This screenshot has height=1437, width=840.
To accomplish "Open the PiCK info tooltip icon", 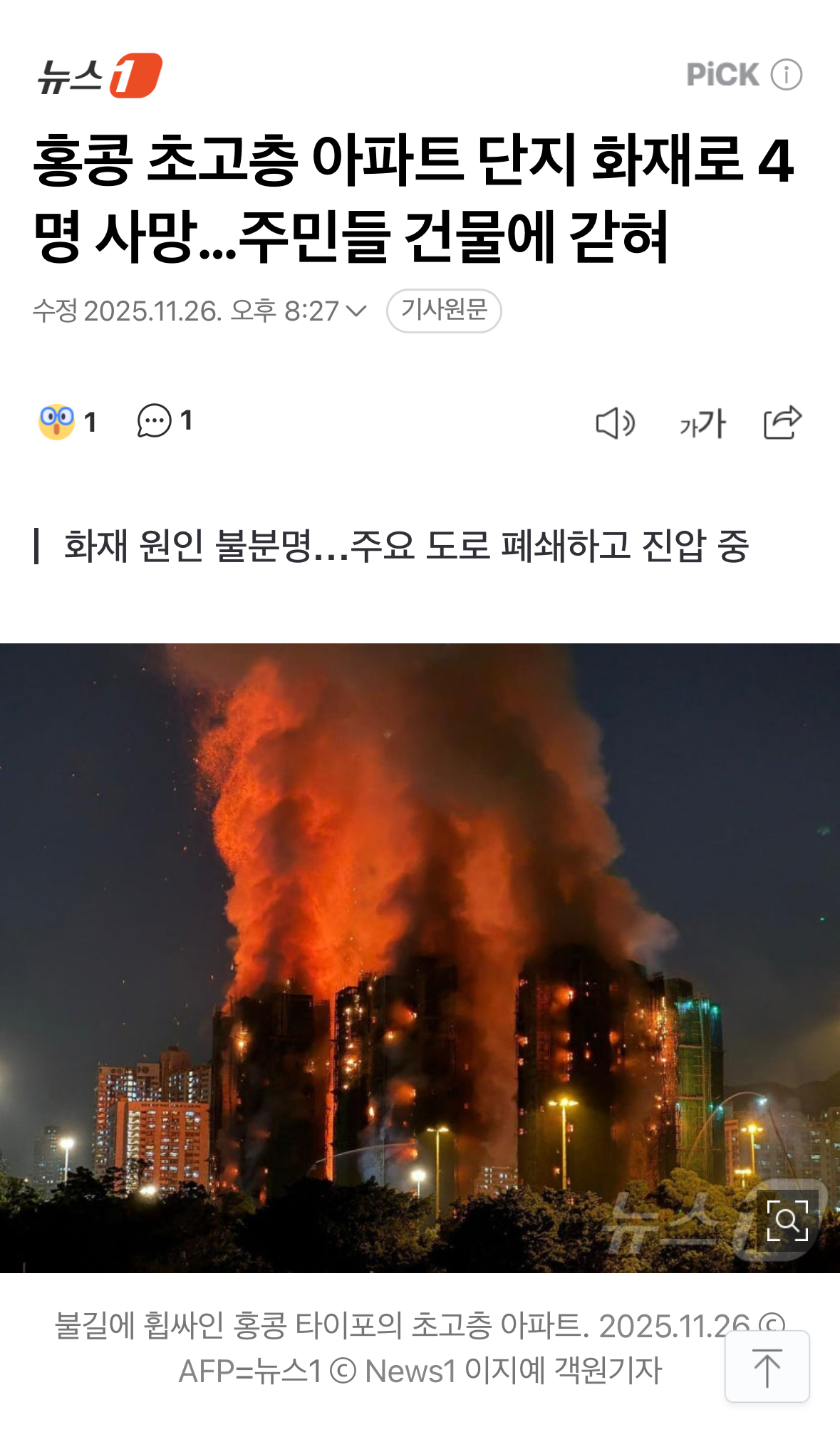I will 786,74.
